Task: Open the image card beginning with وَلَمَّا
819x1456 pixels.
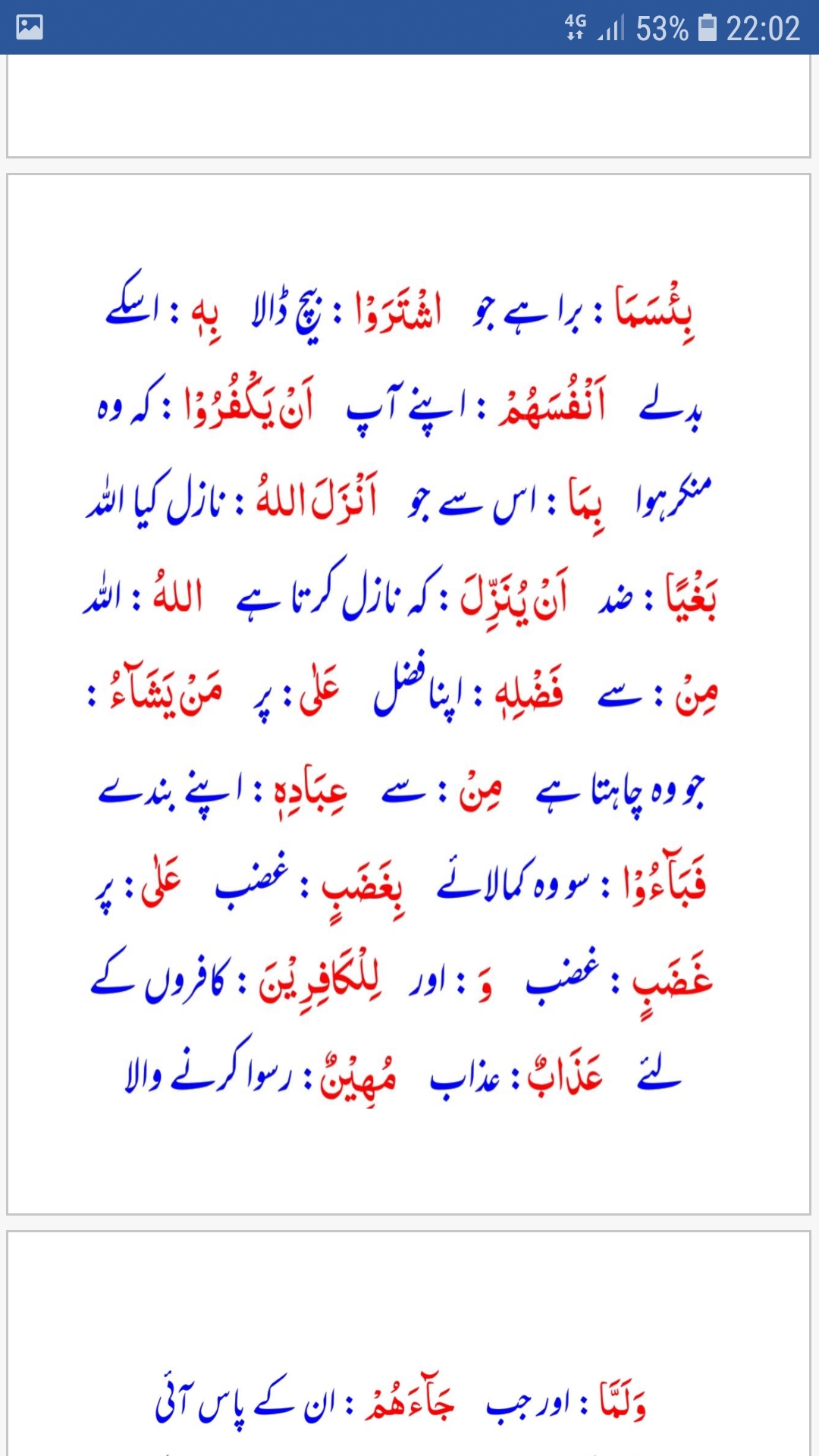Action: (x=409, y=1344)
